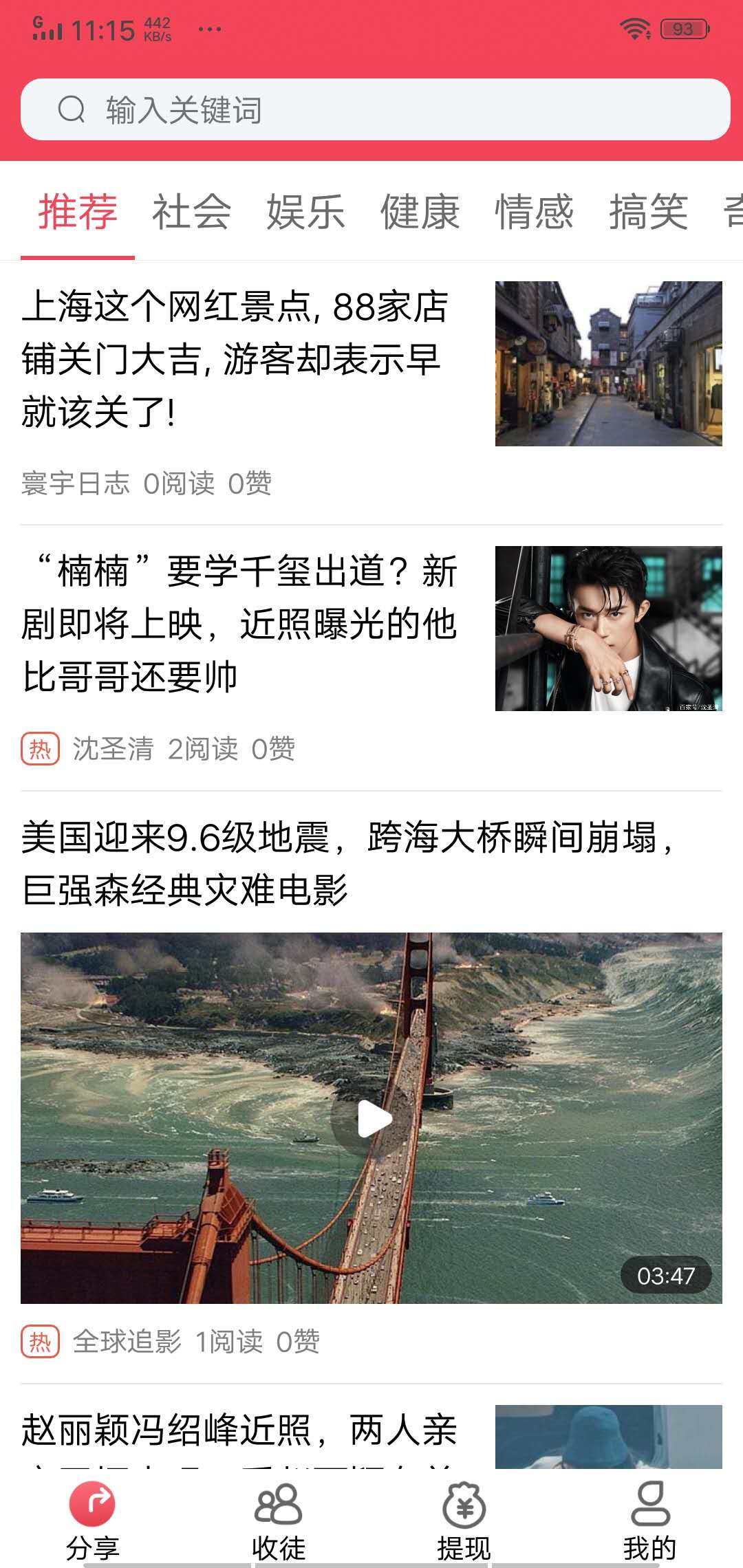This screenshot has height=1568, width=743.
Task: Switch to the 情感 tab
Action: coord(535,213)
